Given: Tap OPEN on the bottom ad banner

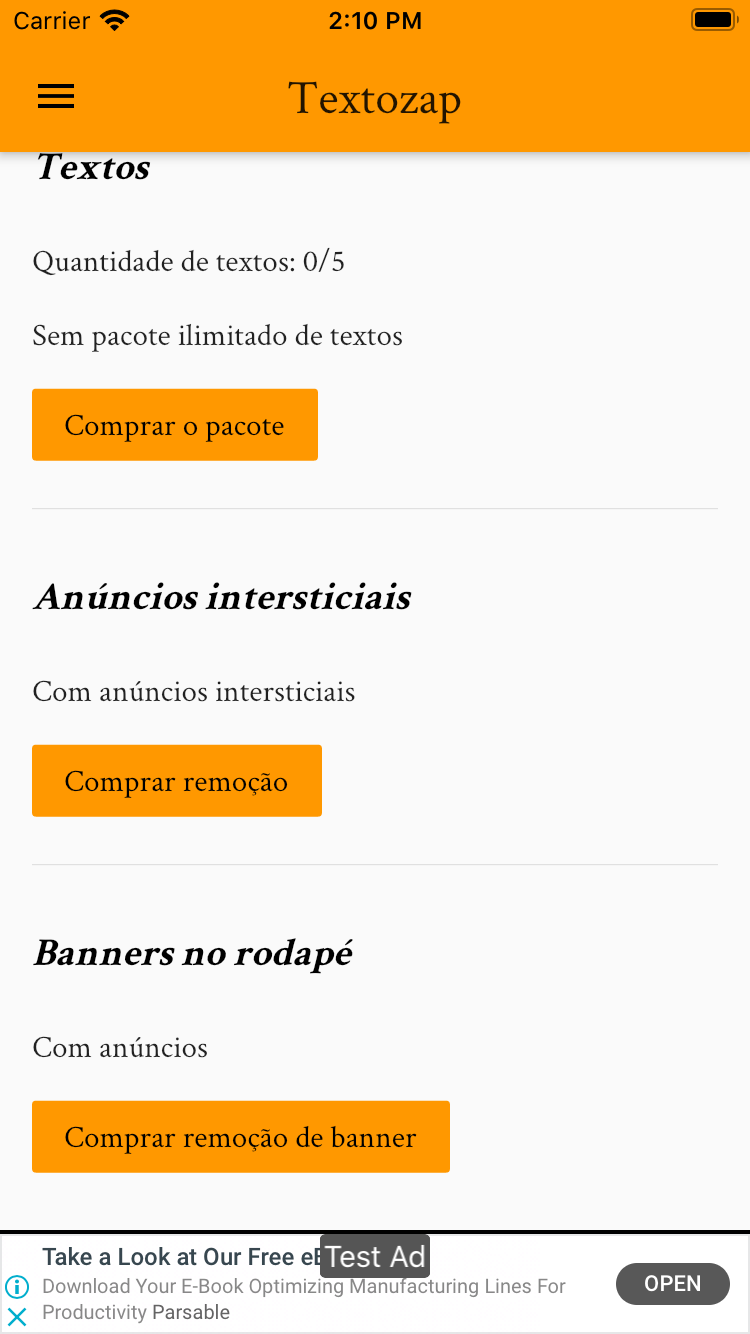Looking at the screenshot, I should (x=672, y=1284).
